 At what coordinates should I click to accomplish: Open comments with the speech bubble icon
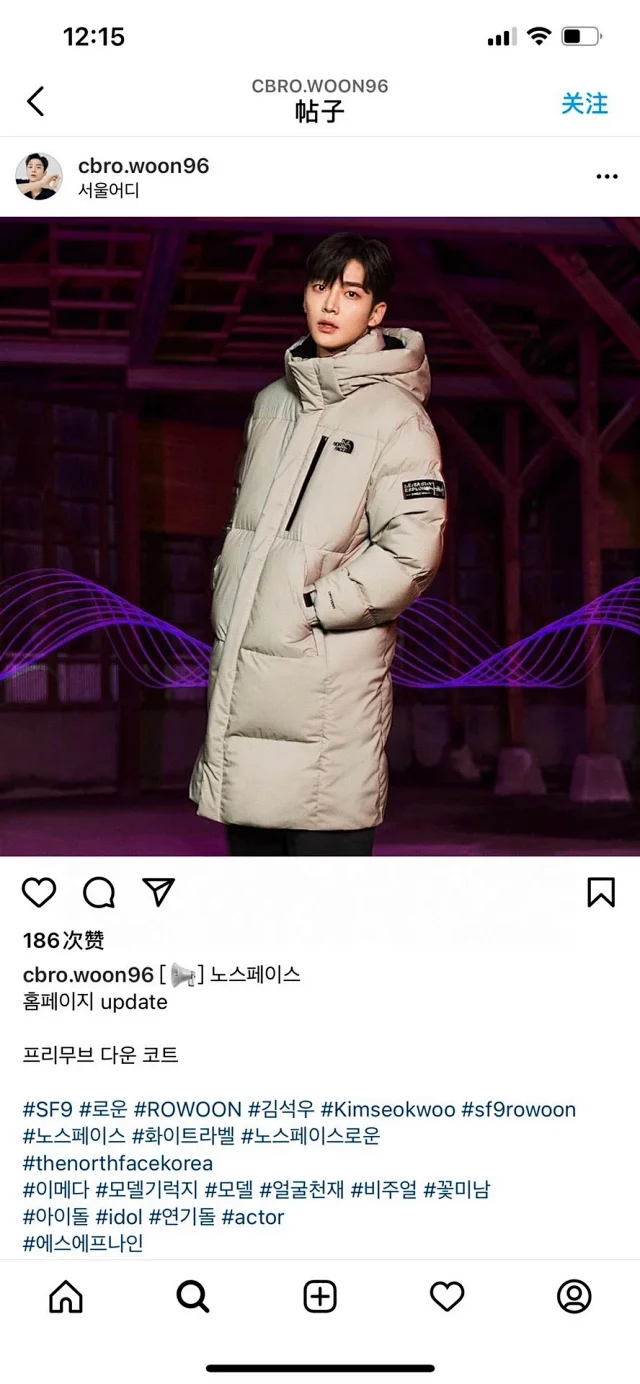[98, 892]
